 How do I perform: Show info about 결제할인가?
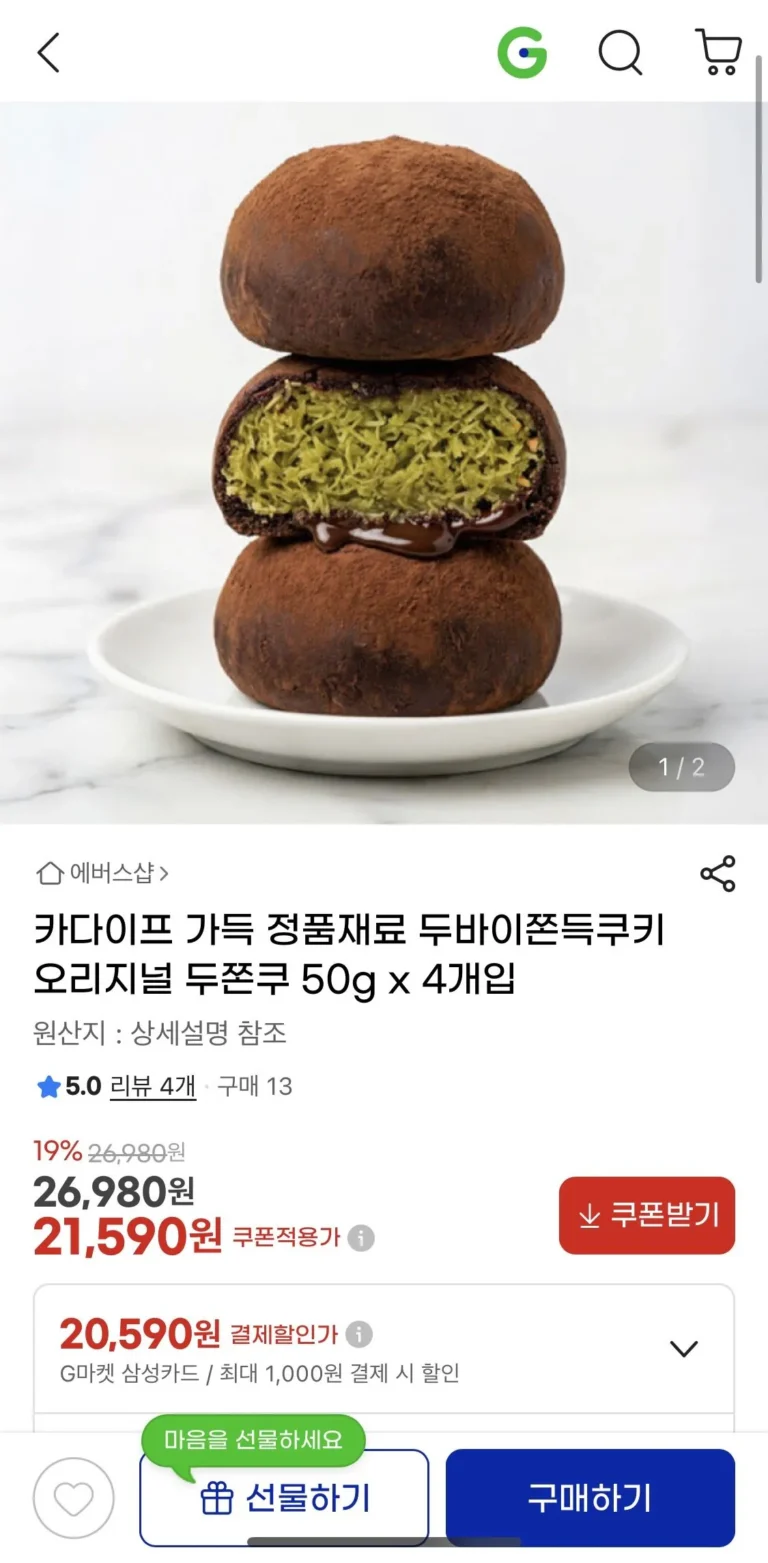pos(359,1334)
